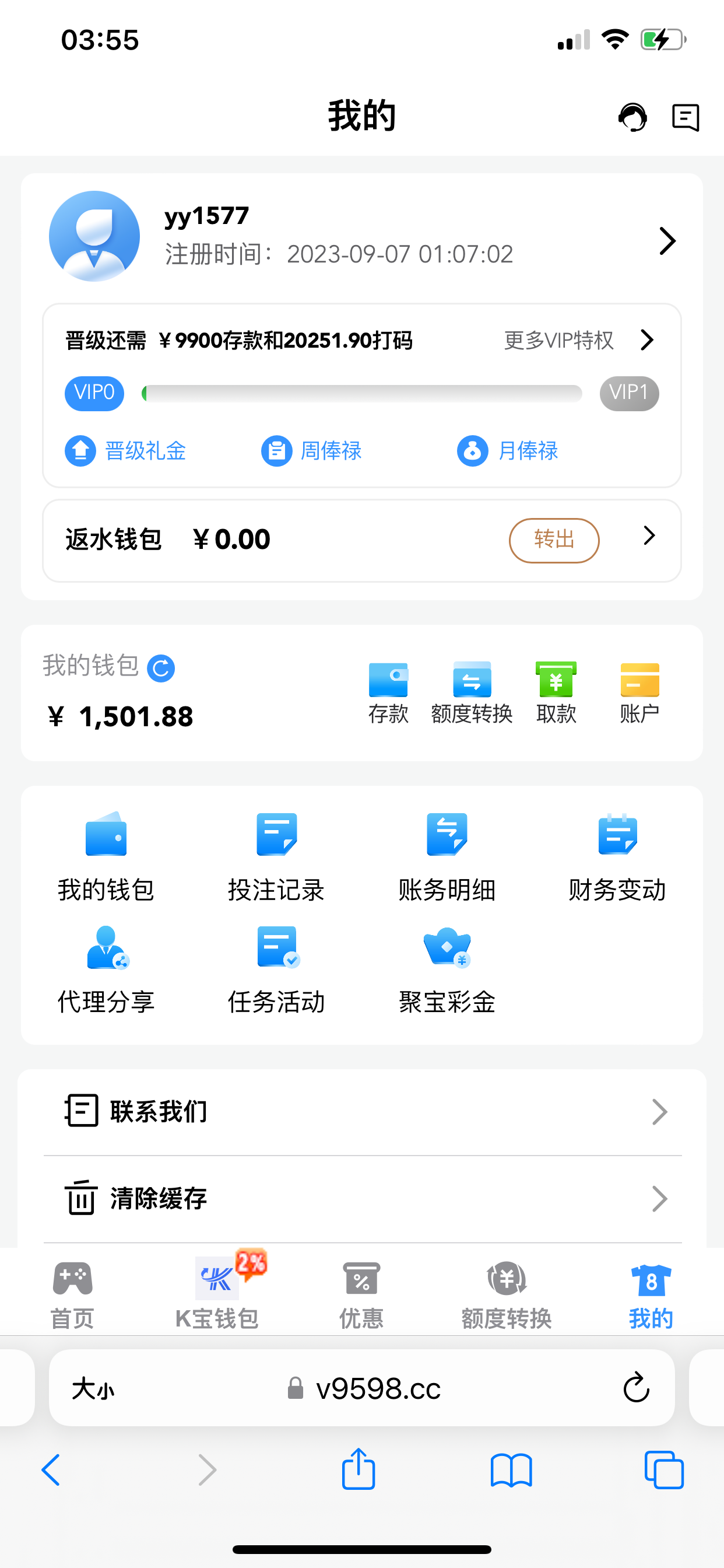Select 代理分享 agent share icon
The width and height of the screenshot is (724, 1568).
(106, 968)
